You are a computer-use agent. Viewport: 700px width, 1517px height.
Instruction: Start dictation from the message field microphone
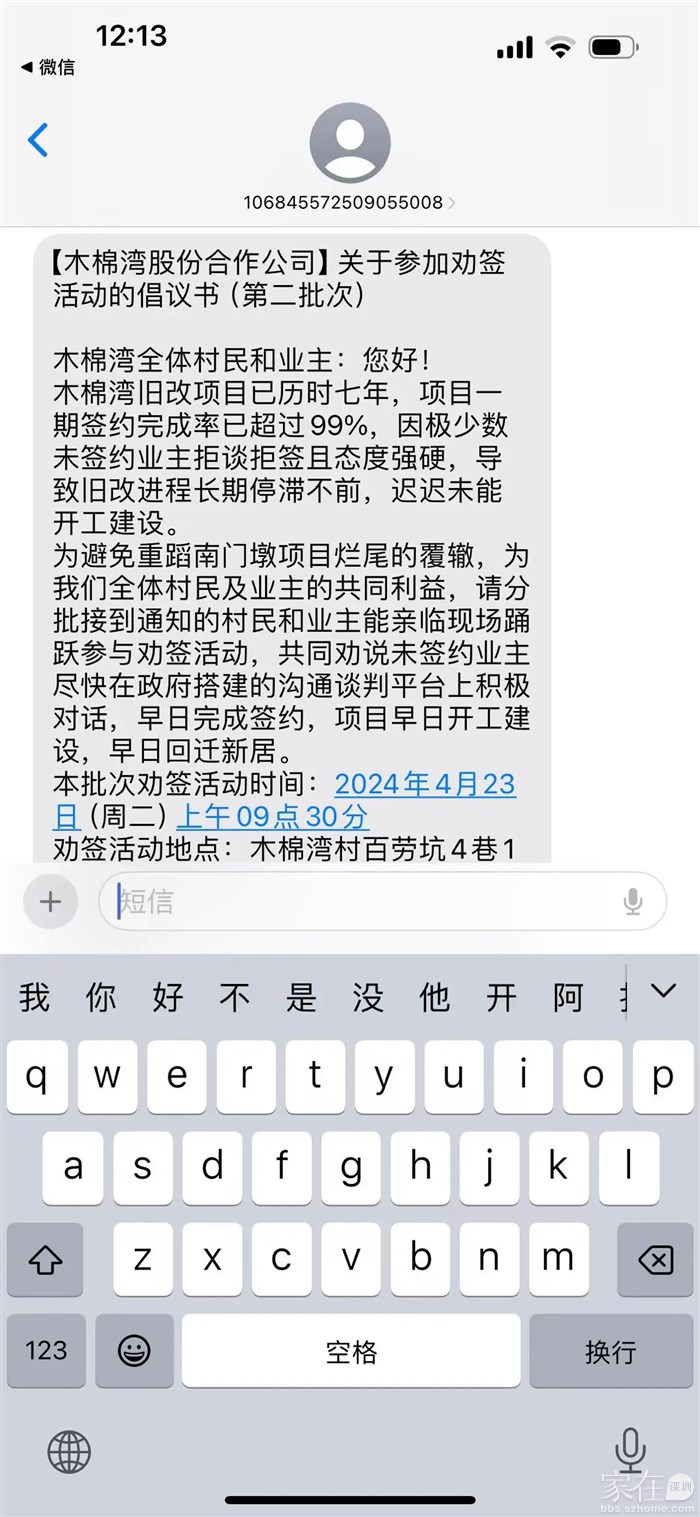pos(632,902)
